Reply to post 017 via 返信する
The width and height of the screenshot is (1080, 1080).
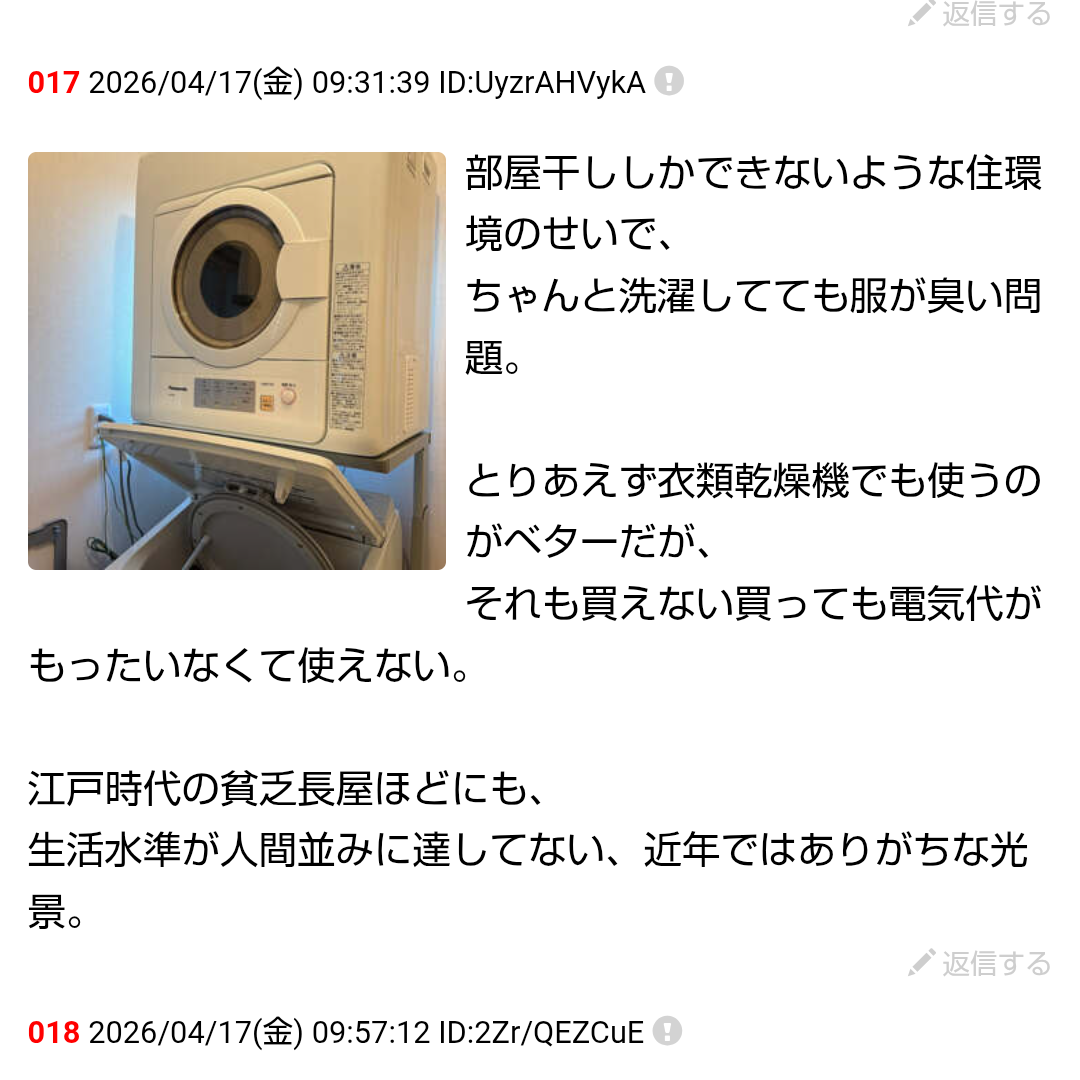click(979, 963)
